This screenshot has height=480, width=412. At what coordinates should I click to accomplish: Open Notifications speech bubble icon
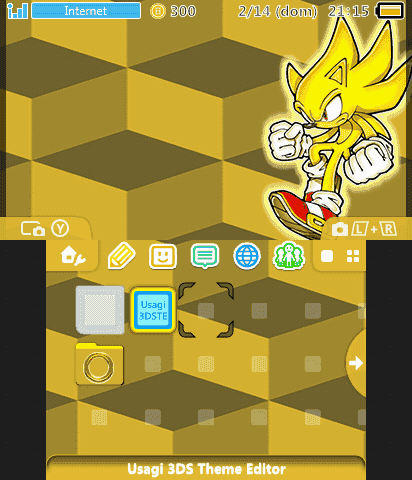point(205,256)
